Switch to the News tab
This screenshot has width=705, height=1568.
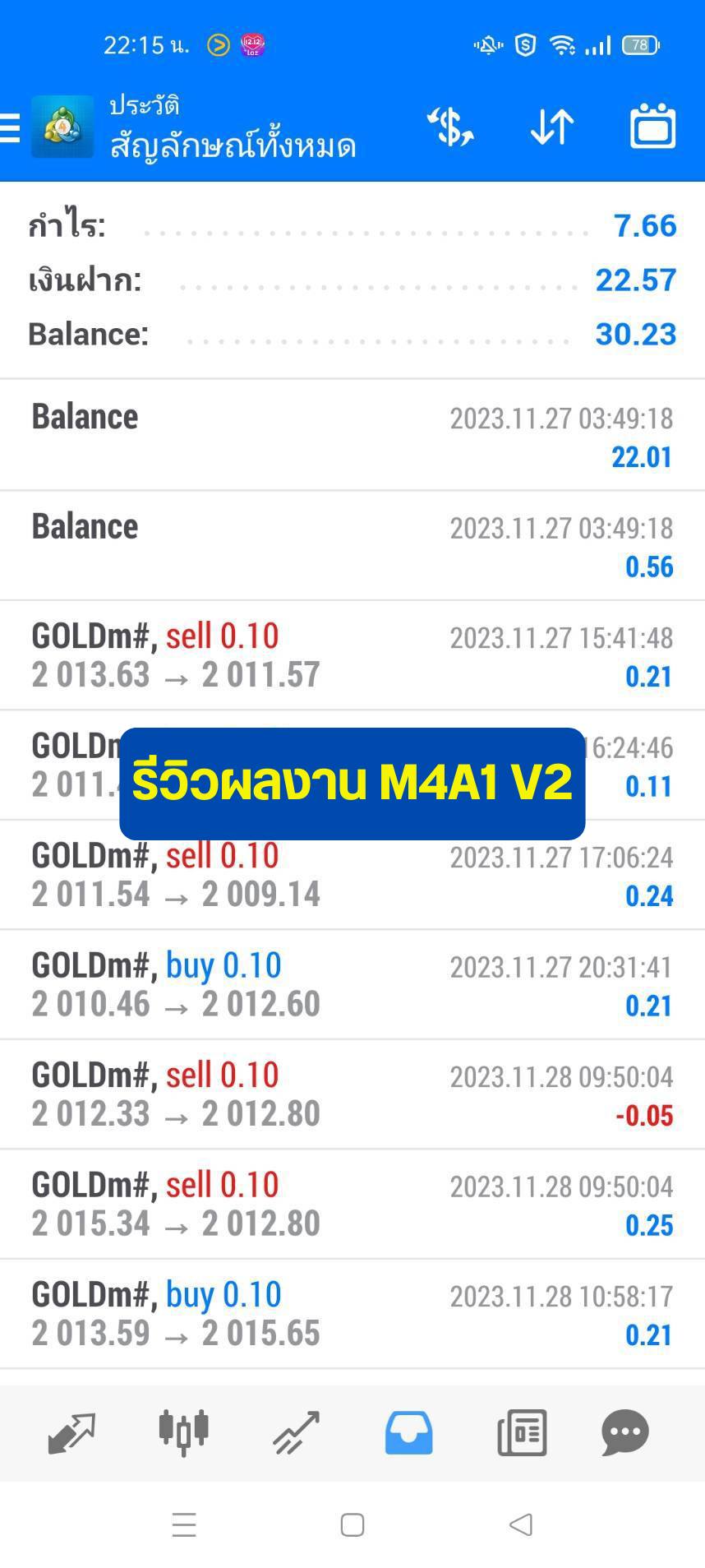522,1432
